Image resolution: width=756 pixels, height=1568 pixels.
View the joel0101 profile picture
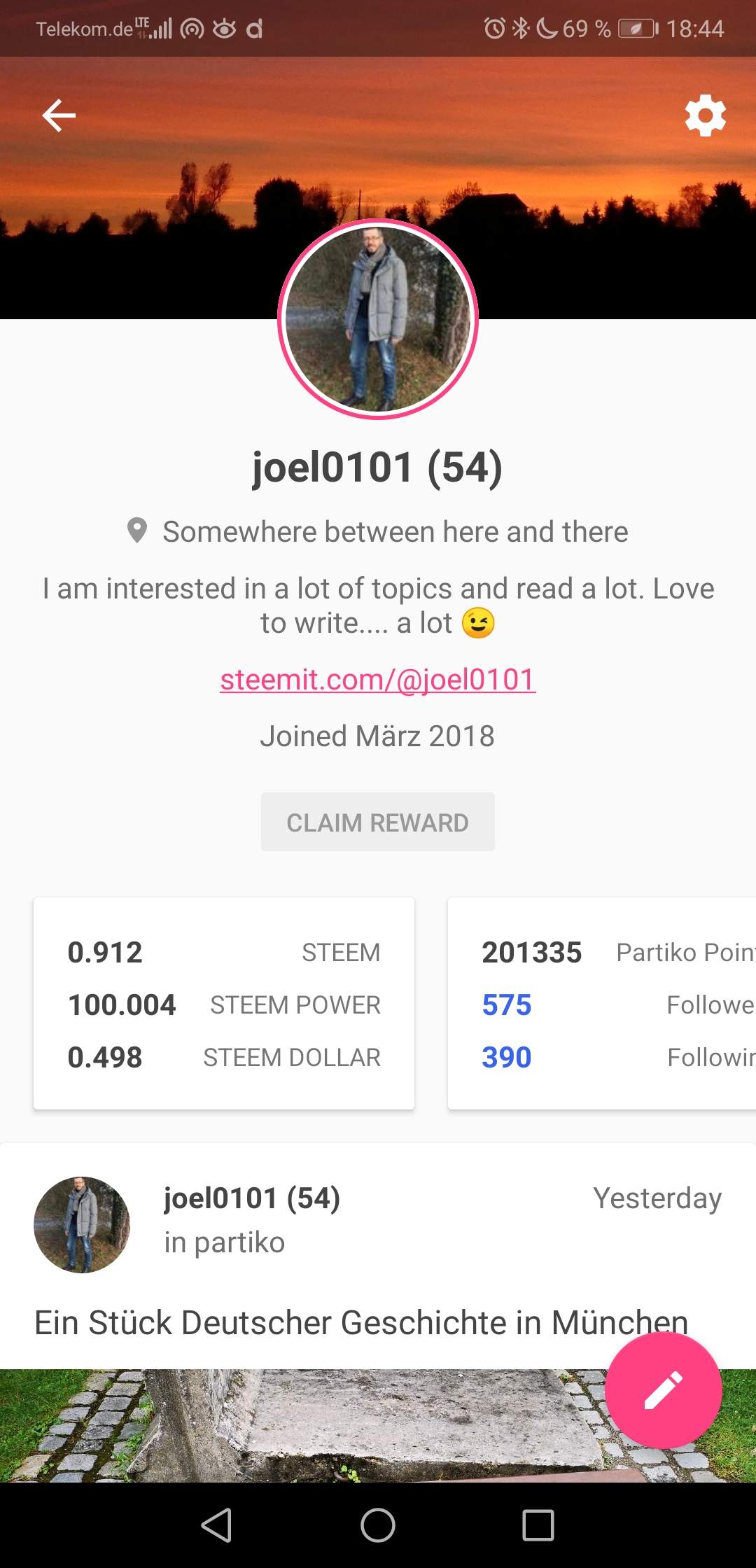(378, 319)
